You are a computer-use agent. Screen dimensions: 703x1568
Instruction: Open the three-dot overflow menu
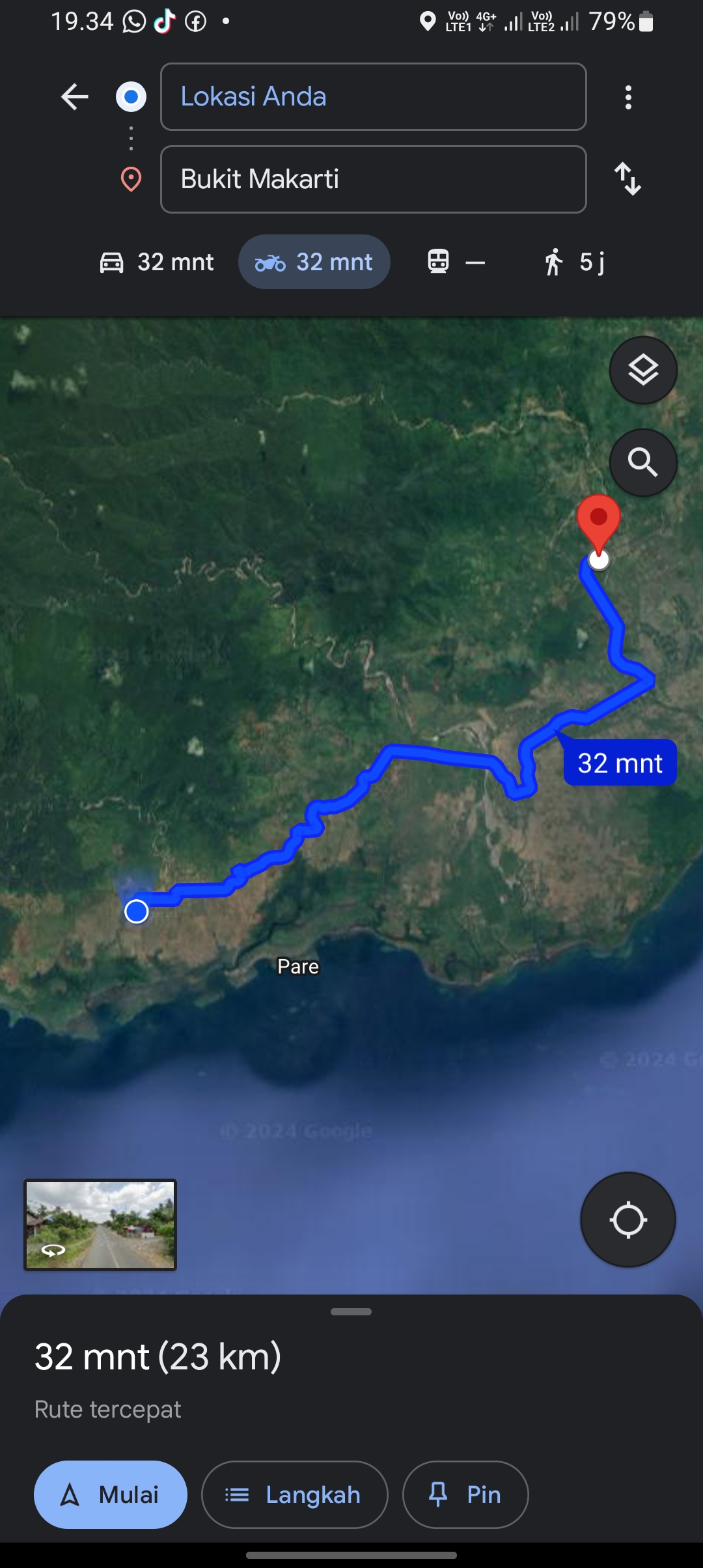pos(628,97)
